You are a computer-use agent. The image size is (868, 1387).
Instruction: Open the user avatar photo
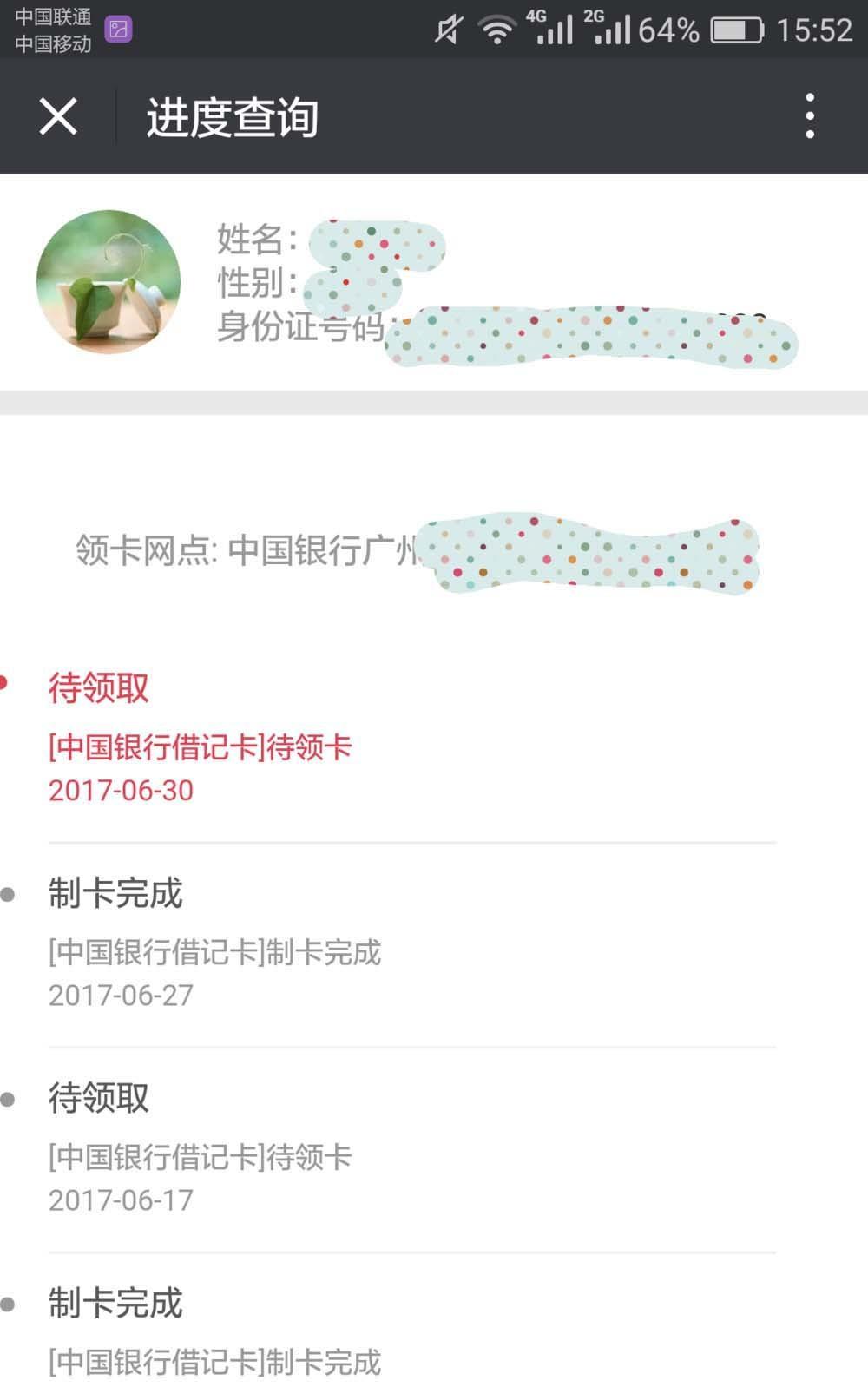(x=108, y=282)
